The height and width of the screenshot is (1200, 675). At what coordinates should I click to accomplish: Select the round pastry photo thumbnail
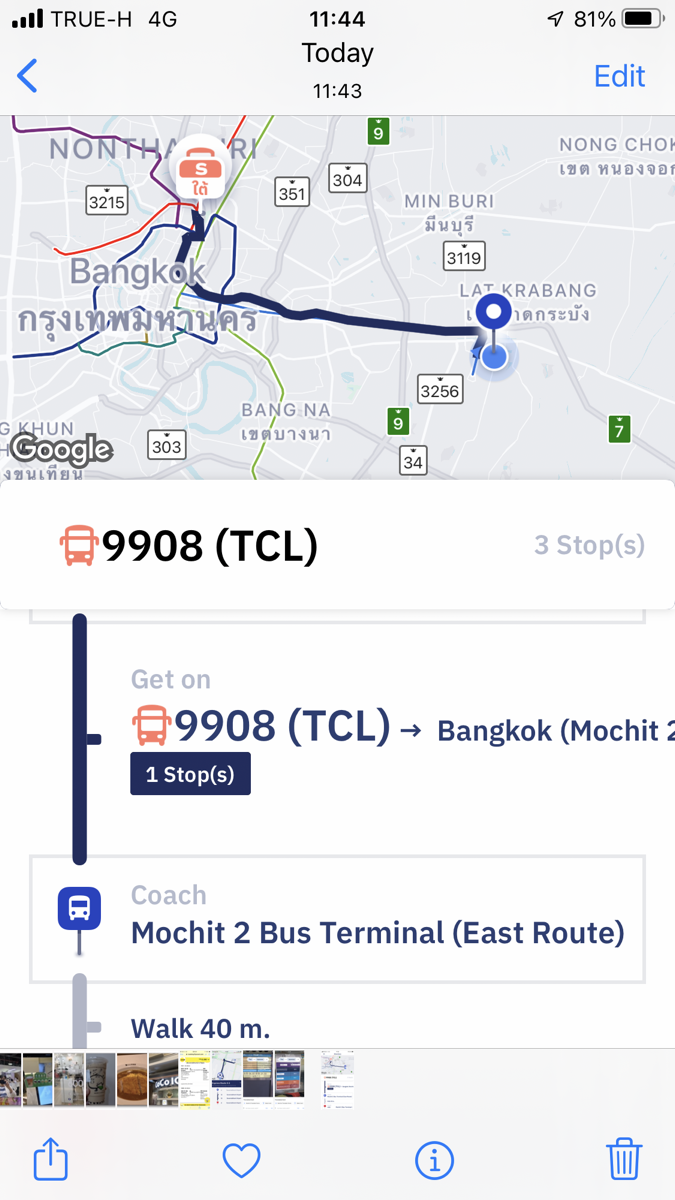tap(132, 1078)
